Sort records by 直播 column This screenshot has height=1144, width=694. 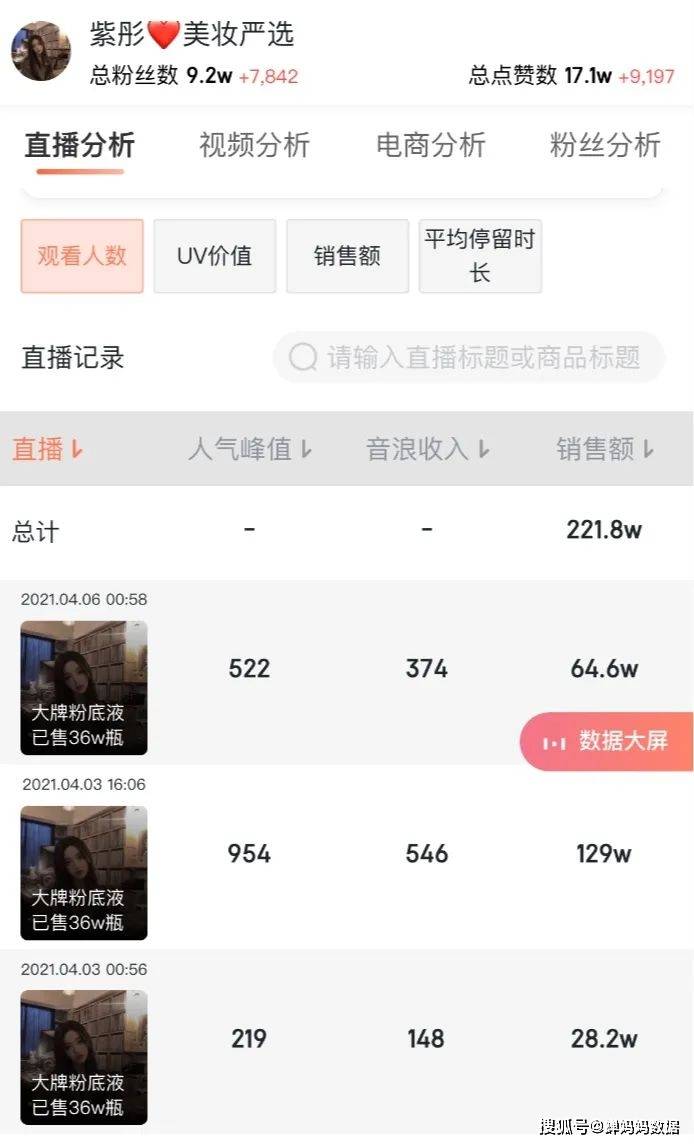47,449
